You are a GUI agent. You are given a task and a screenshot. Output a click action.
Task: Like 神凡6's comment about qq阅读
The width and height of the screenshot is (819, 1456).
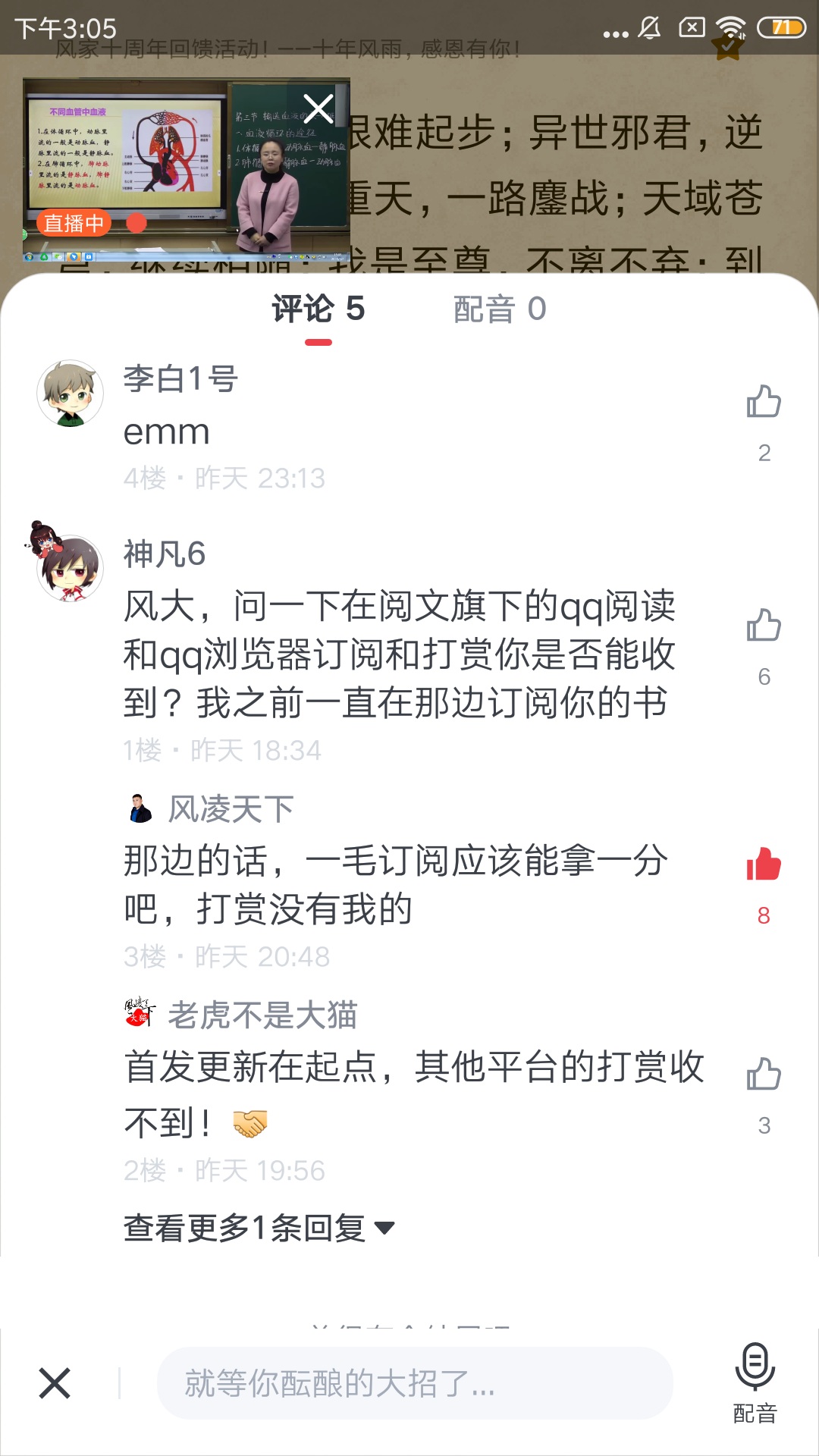[x=764, y=626]
